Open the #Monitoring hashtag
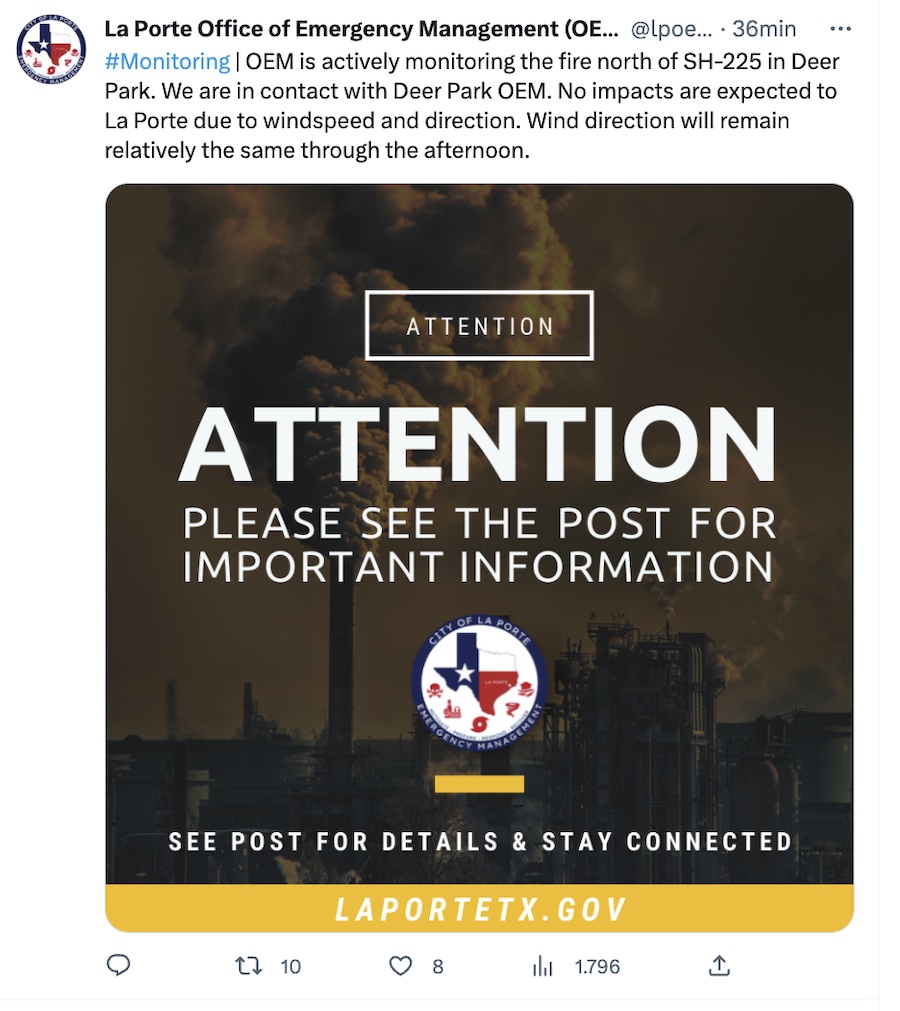Image resolution: width=900 pixels, height=1011 pixels. coord(167,62)
